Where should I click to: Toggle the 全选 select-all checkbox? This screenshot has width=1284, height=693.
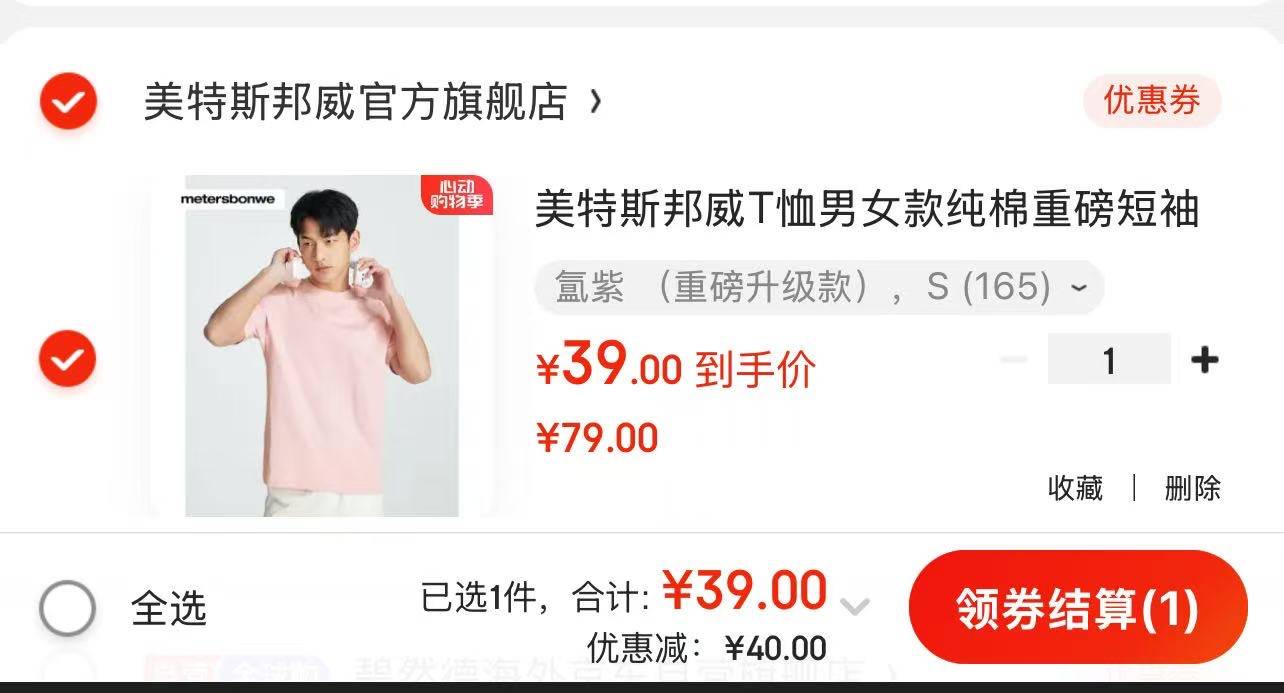[68, 608]
